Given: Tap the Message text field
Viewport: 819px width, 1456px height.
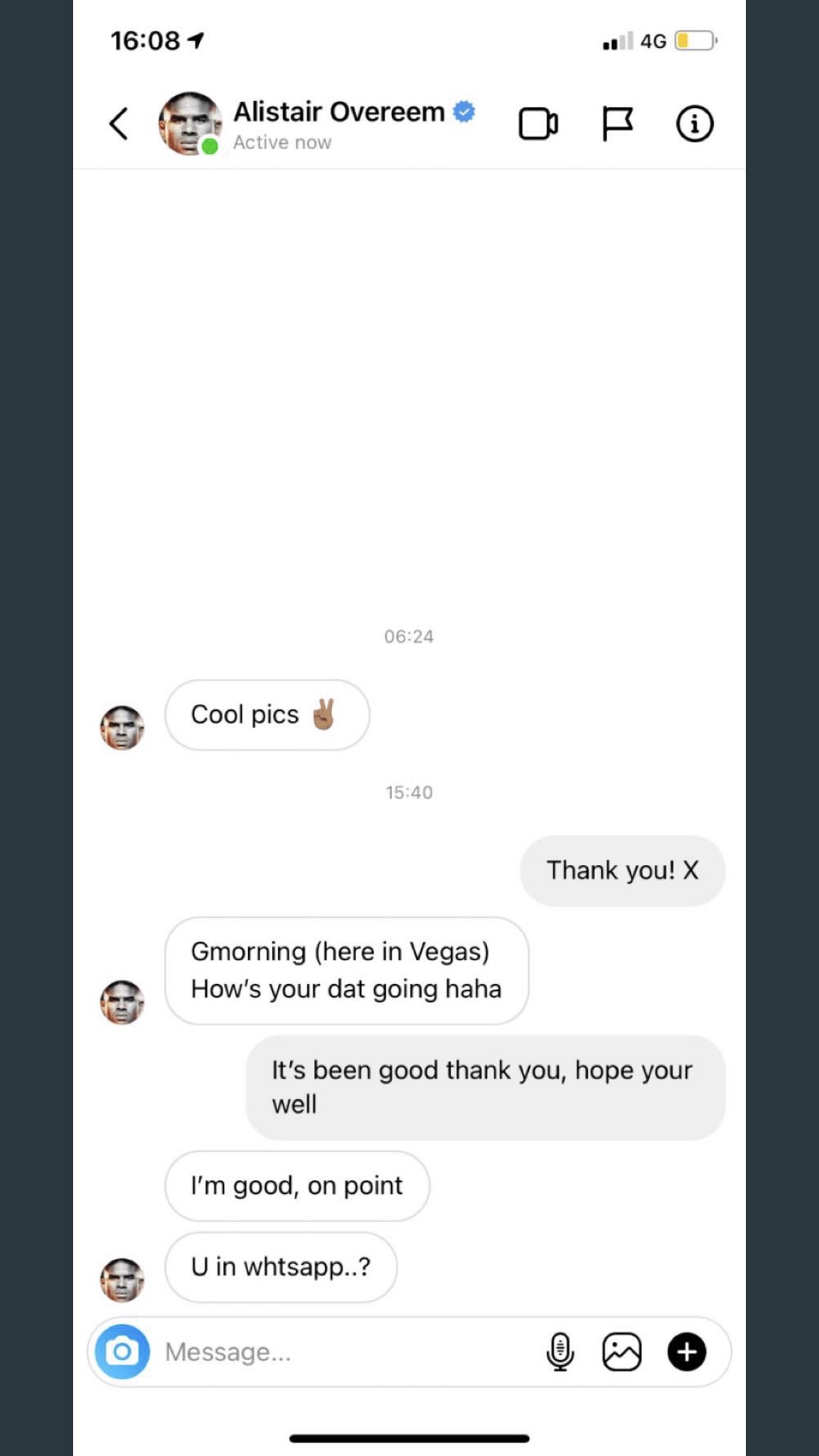Looking at the screenshot, I should 341,1351.
